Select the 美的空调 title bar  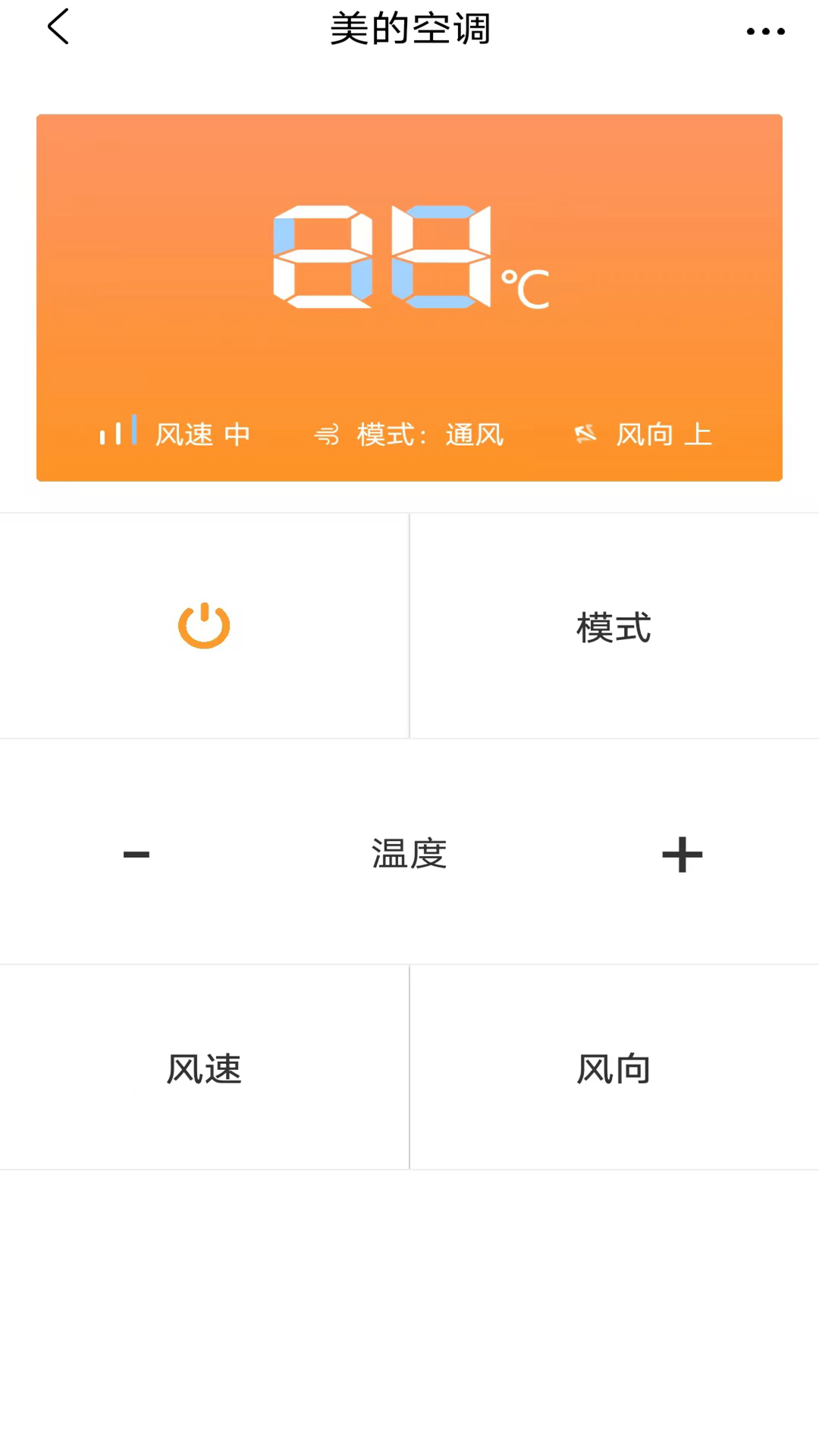(409, 29)
